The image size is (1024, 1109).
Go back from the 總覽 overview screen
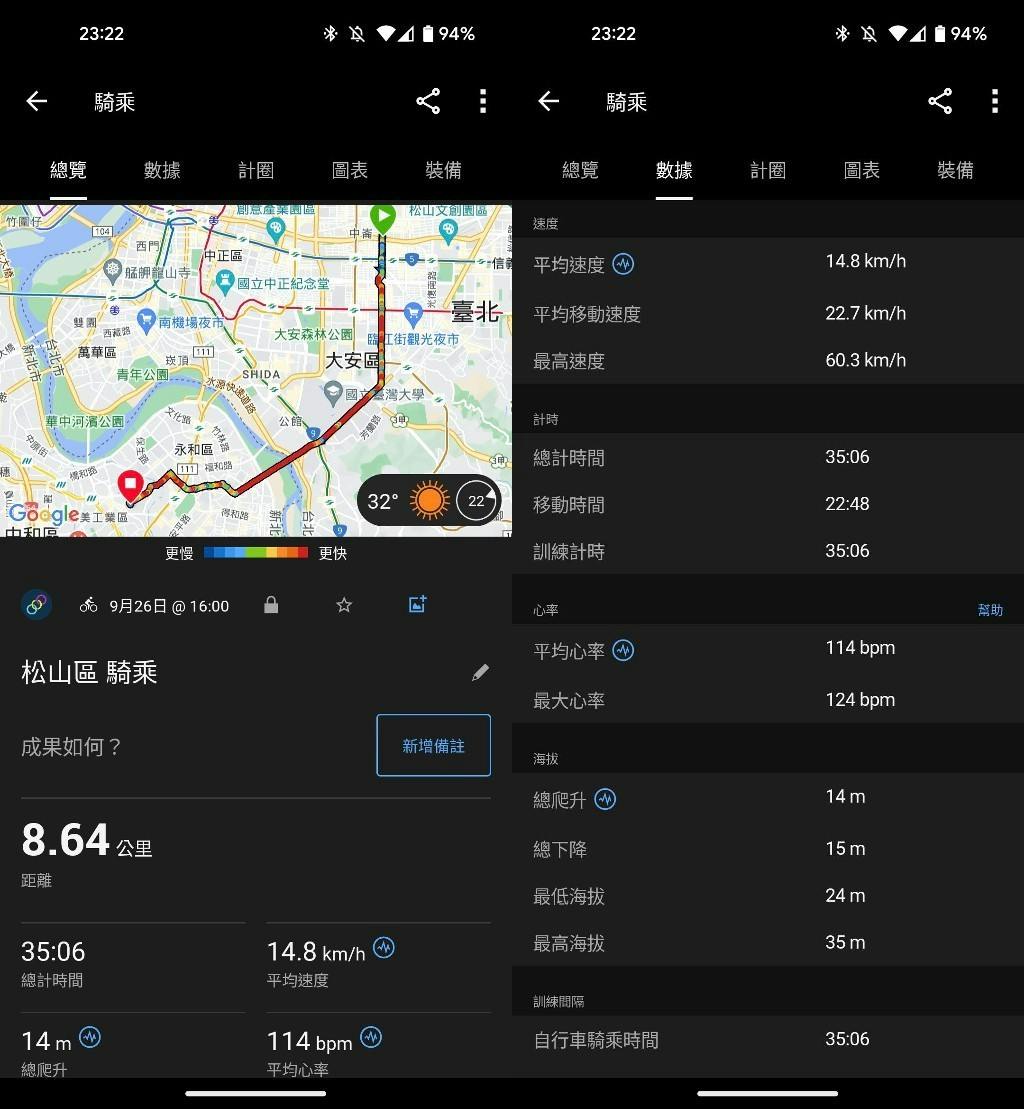37,101
